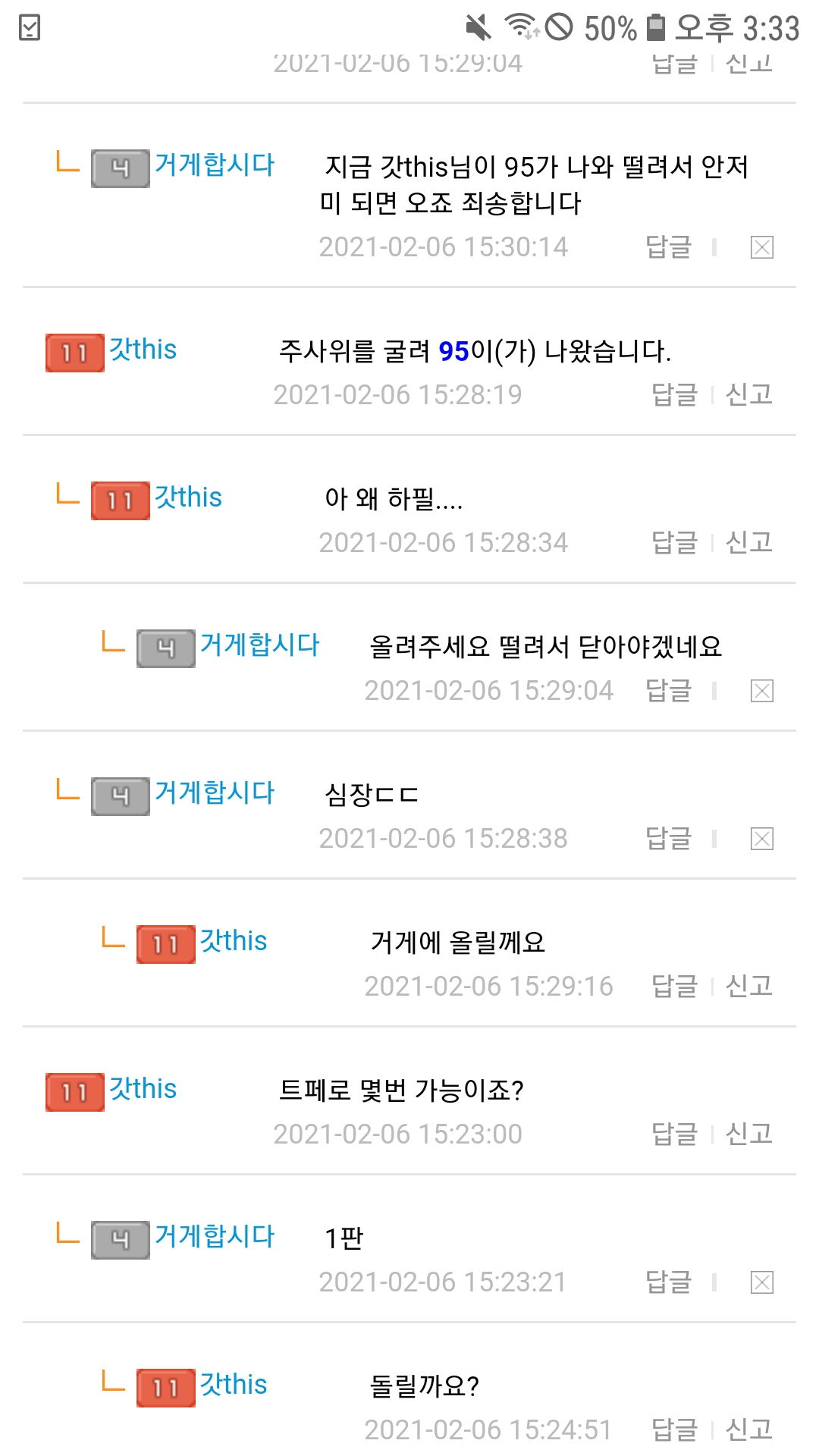Delete the '올려주세요 떨려서 닫아야겠네요' comment
This screenshot has height=1456, width=819.
click(x=761, y=691)
